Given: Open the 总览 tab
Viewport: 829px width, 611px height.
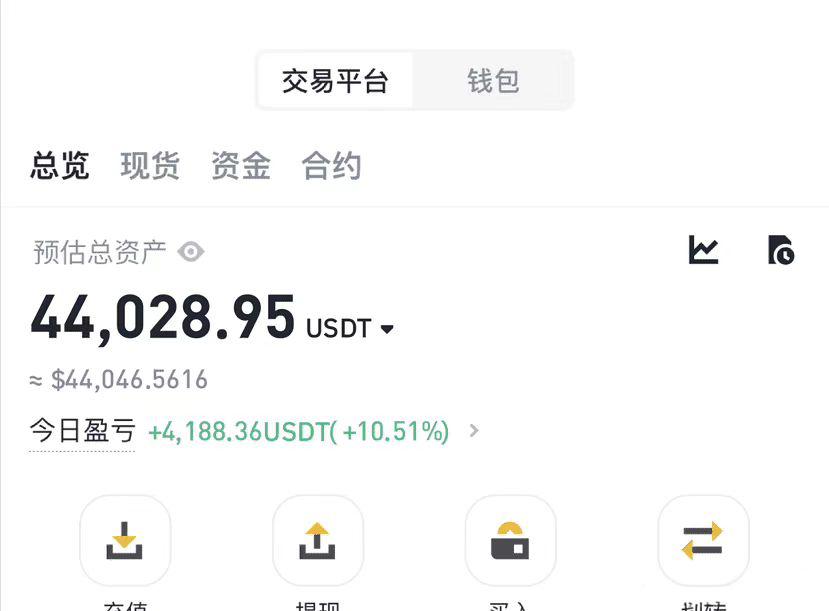Looking at the screenshot, I should click(60, 166).
